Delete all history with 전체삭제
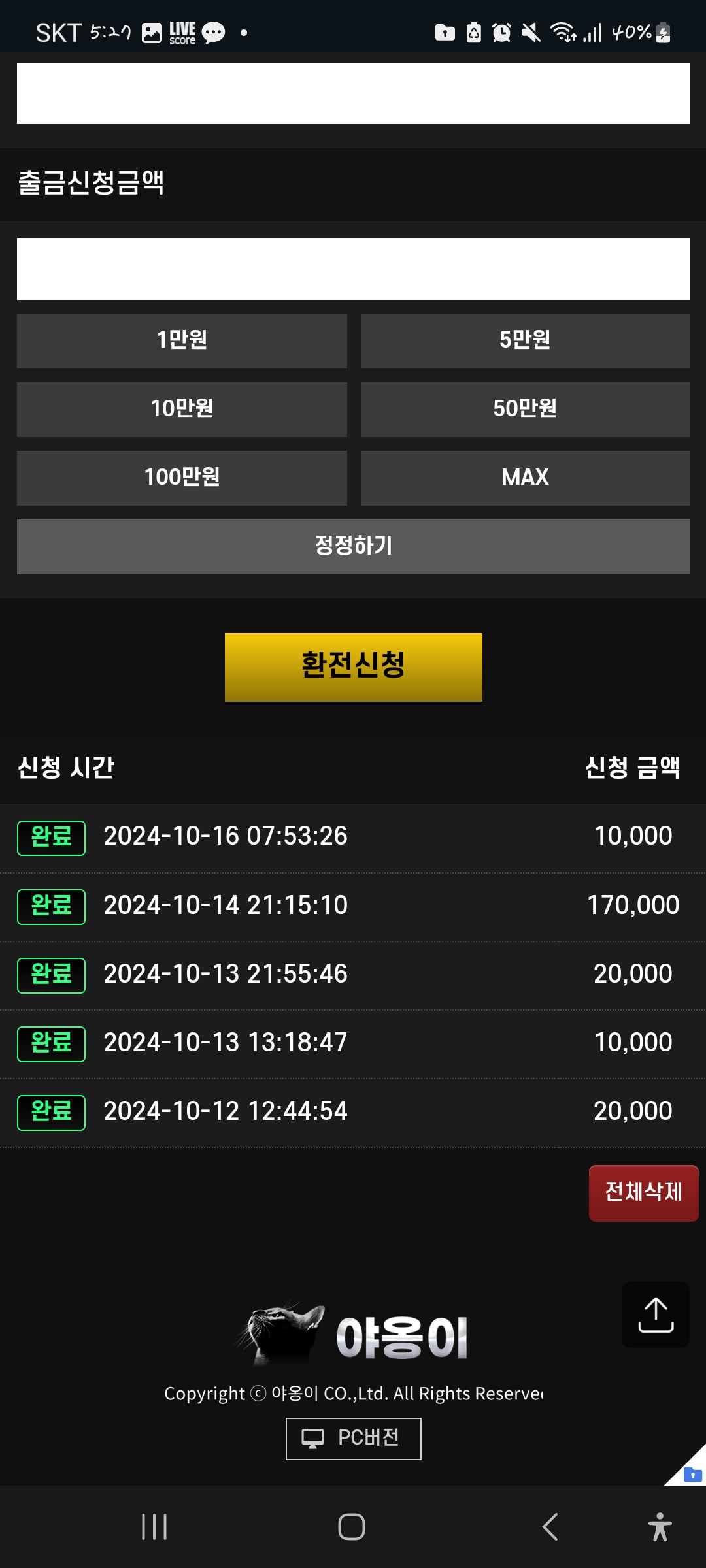 click(x=643, y=1192)
